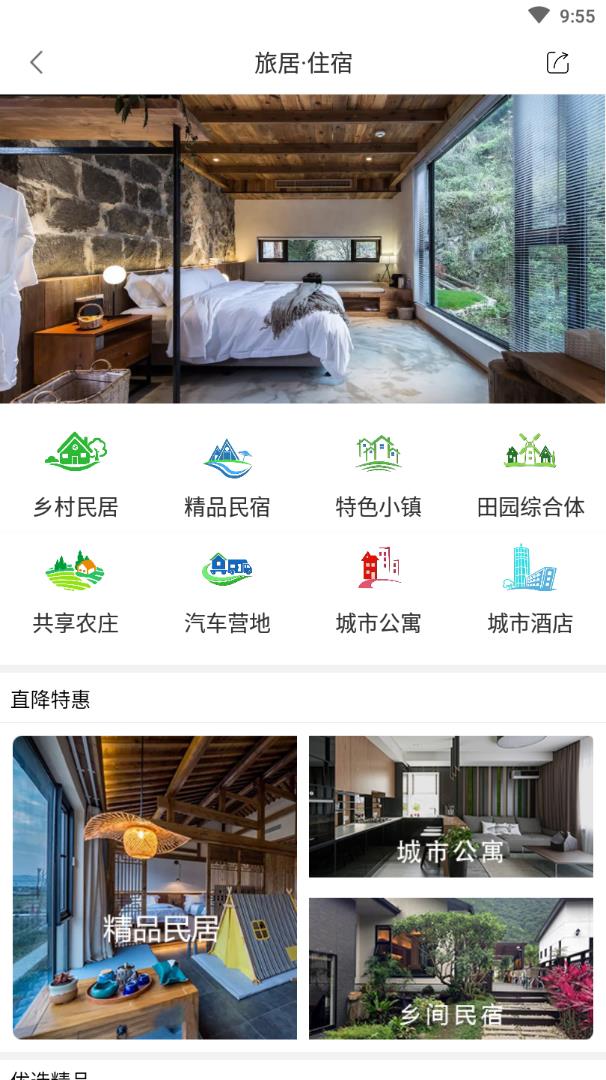606x1080 pixels.
Task: View the 汽车营地 category
Action: (x=227, y=591)
